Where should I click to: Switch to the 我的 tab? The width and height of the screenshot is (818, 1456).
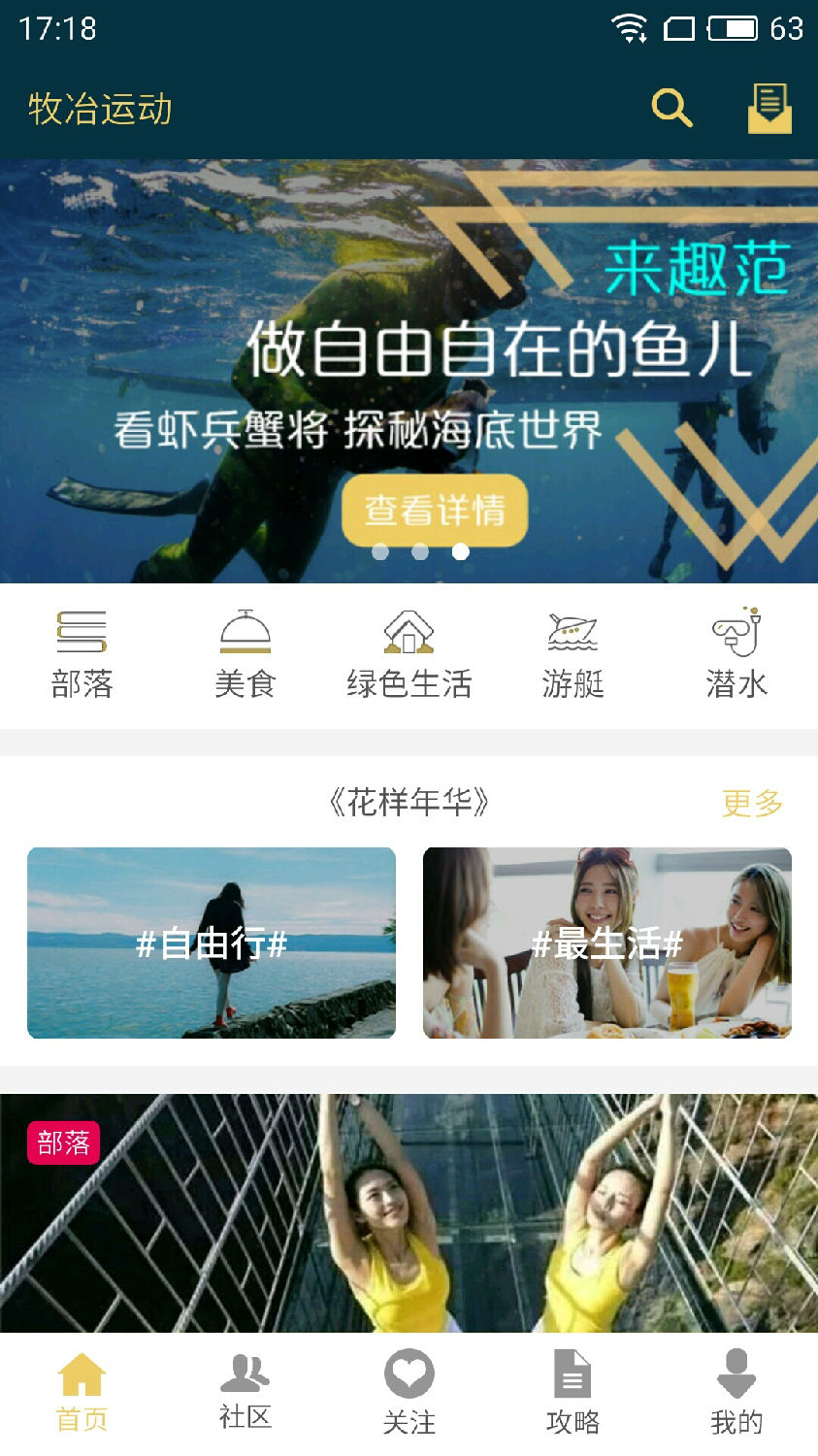pyautogui.click(x=736, y=1393)
